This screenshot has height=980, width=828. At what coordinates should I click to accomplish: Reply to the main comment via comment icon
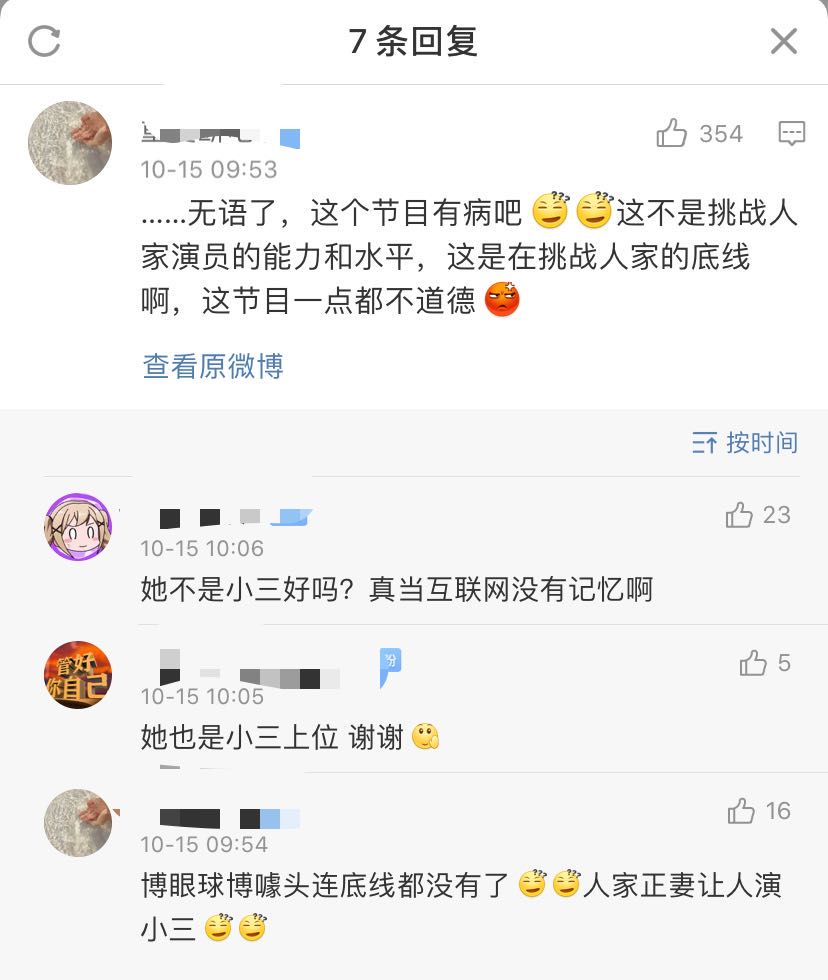[791, 134]
